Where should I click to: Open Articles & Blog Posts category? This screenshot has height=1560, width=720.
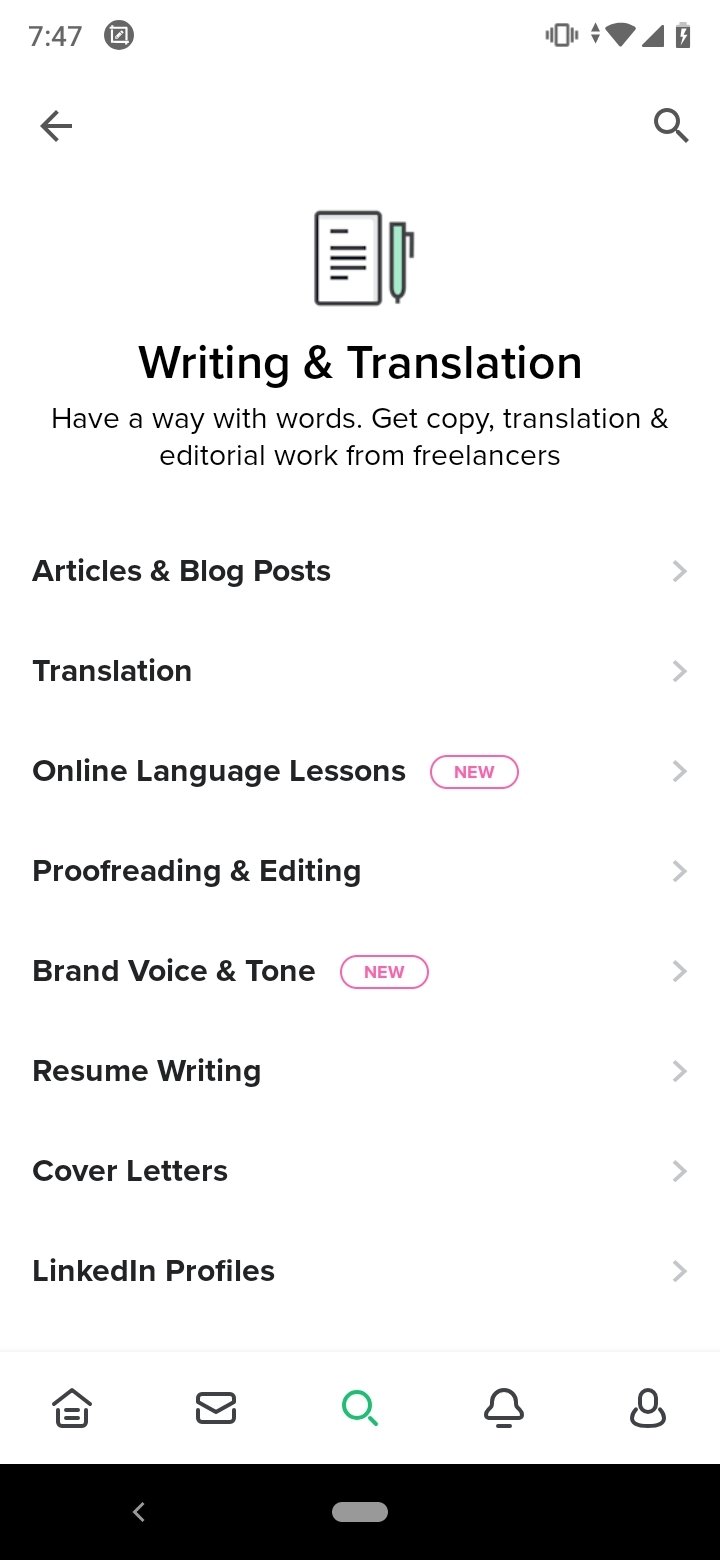[x=360, y=571]
